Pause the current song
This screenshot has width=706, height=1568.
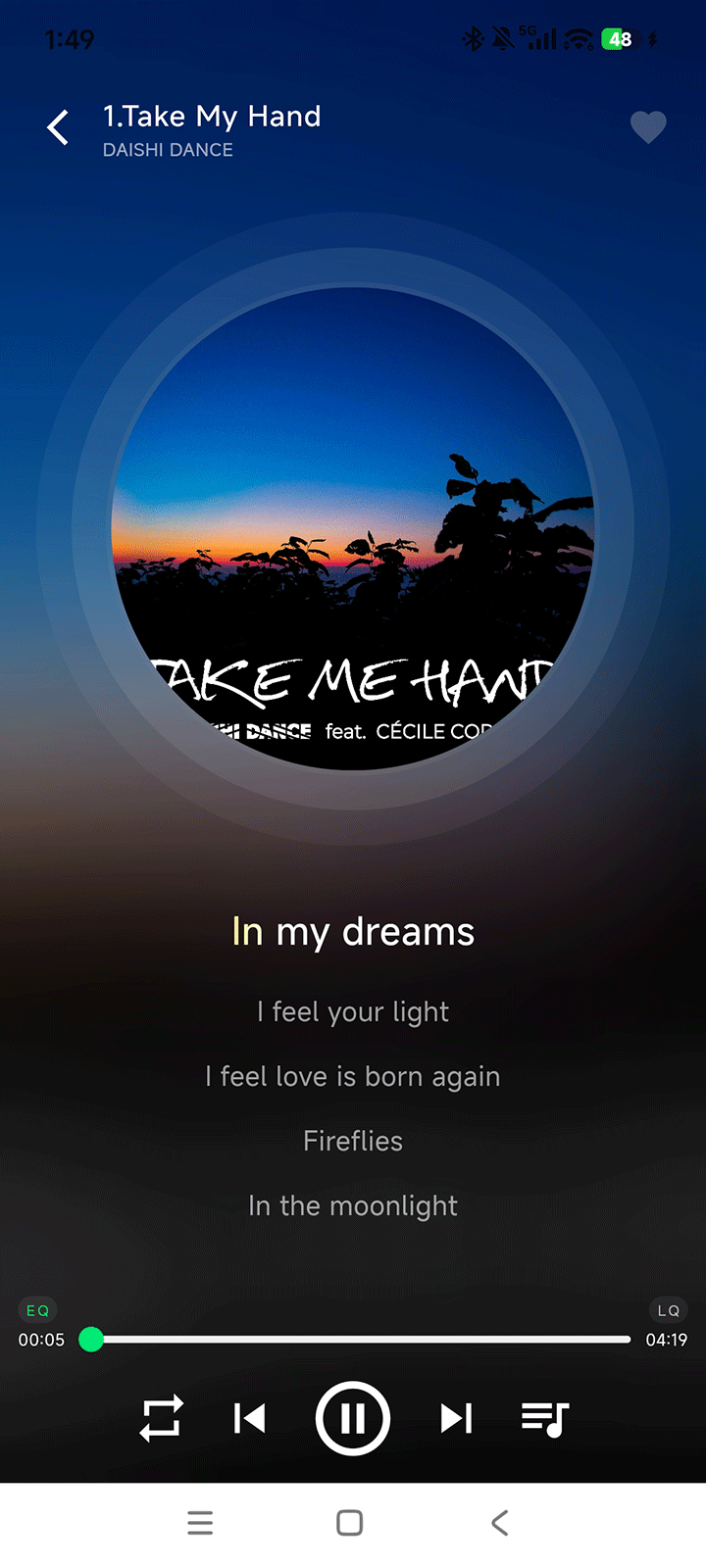[x=353, y=1418]
